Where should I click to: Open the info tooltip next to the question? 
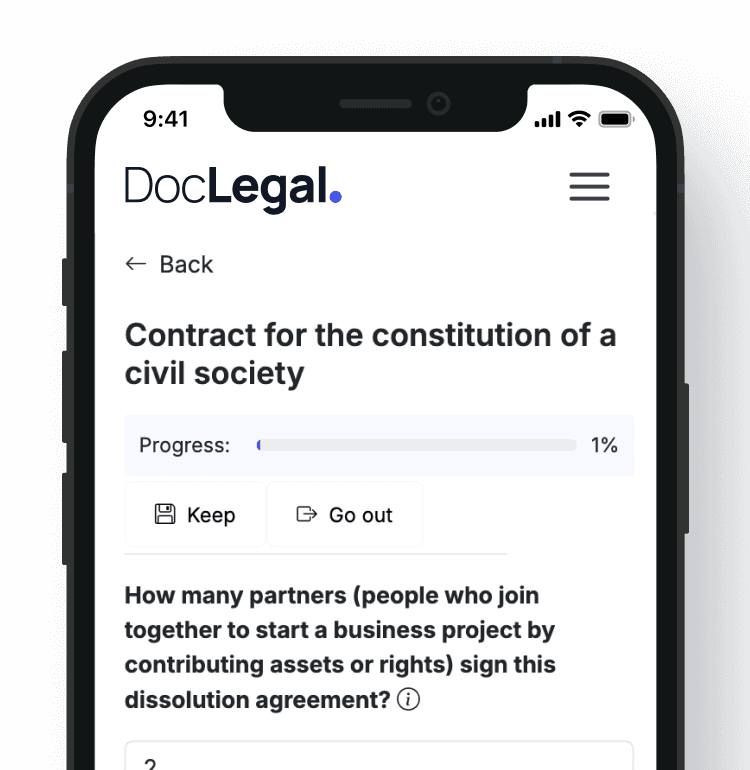click(408, 700)
